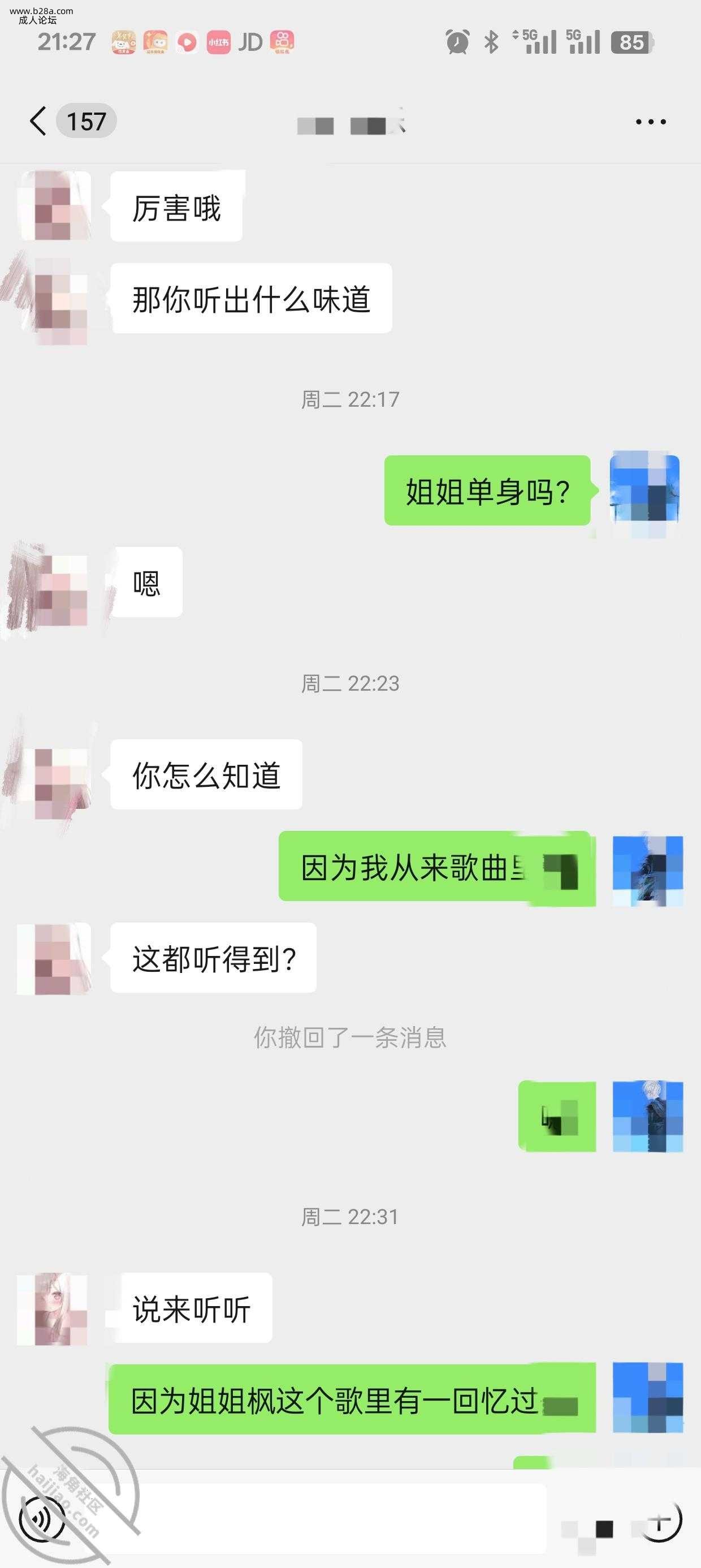Open the chat's three-dot menu
701x1568 pixels.
[x=651, y=122]
